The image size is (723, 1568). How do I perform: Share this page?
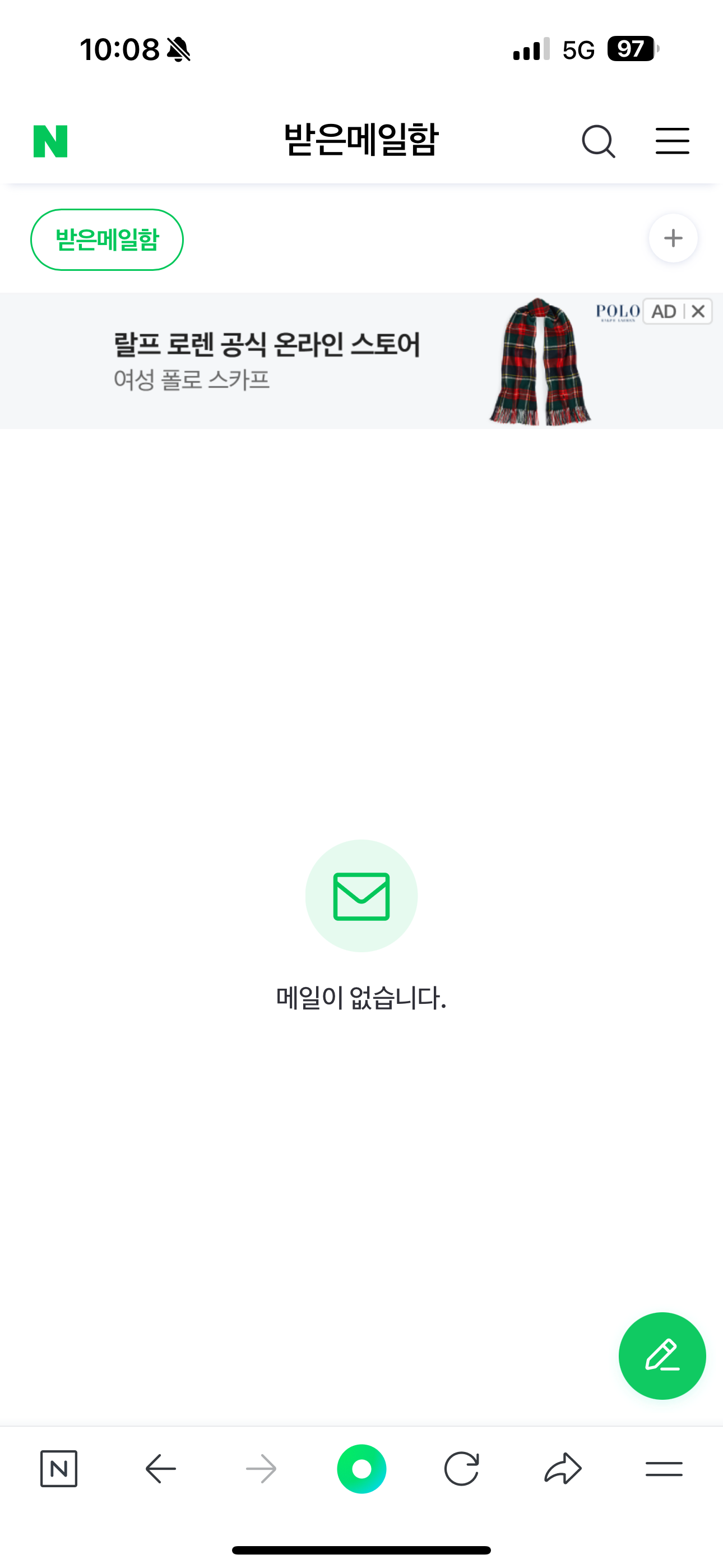tap(562, 1469)
